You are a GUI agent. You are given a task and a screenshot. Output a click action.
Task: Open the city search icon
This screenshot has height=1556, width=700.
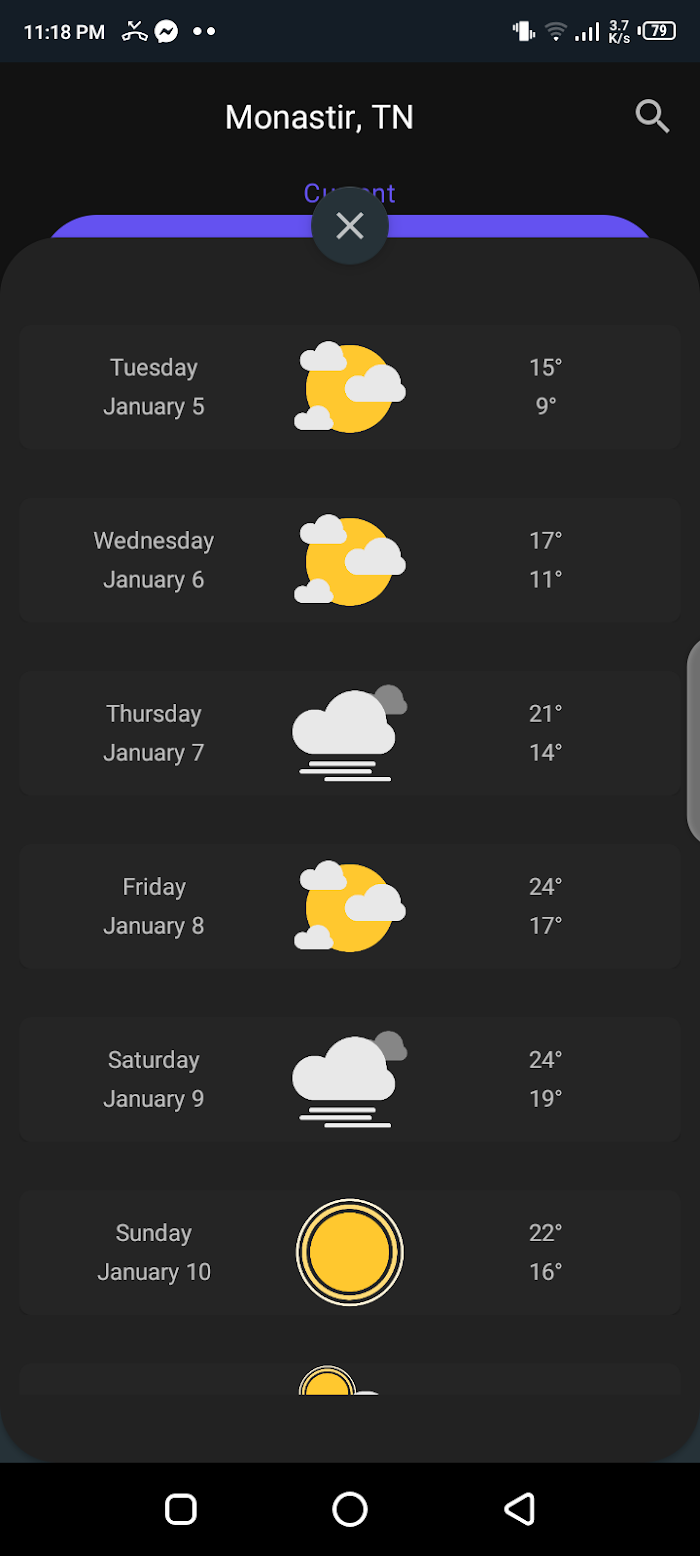coord(652,117)
